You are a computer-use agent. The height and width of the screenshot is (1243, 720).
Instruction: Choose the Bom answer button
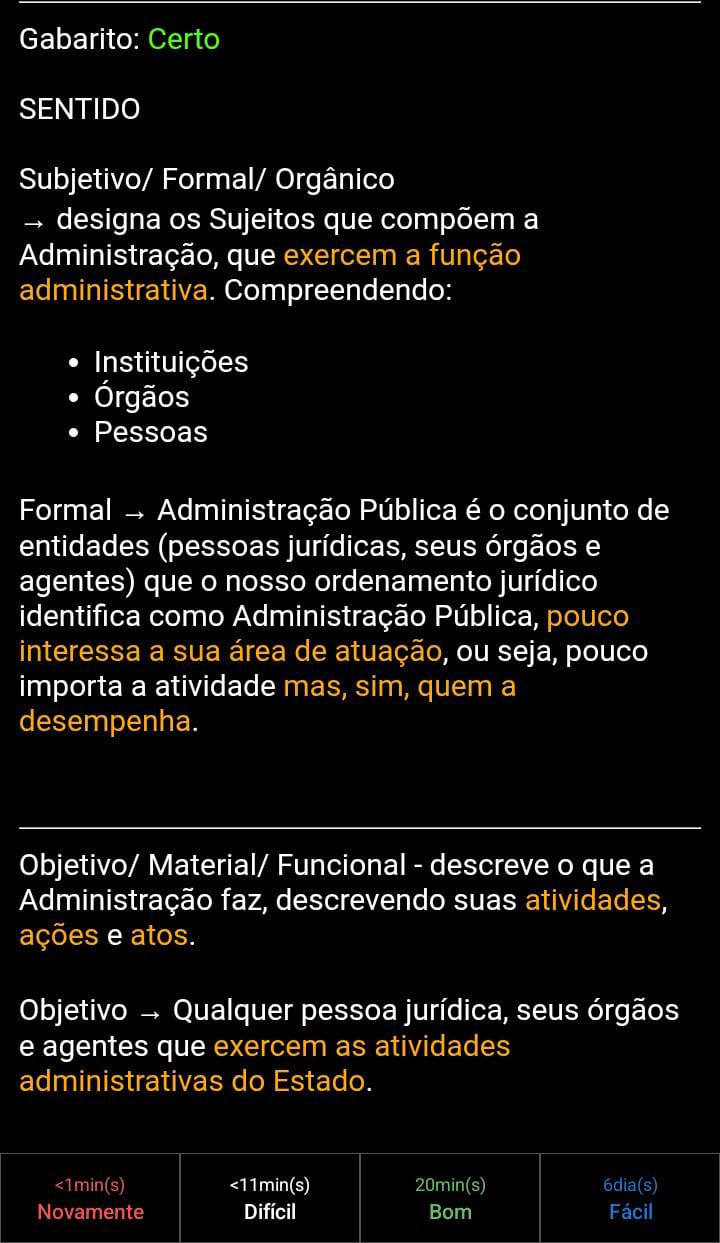click(450, 1198)
